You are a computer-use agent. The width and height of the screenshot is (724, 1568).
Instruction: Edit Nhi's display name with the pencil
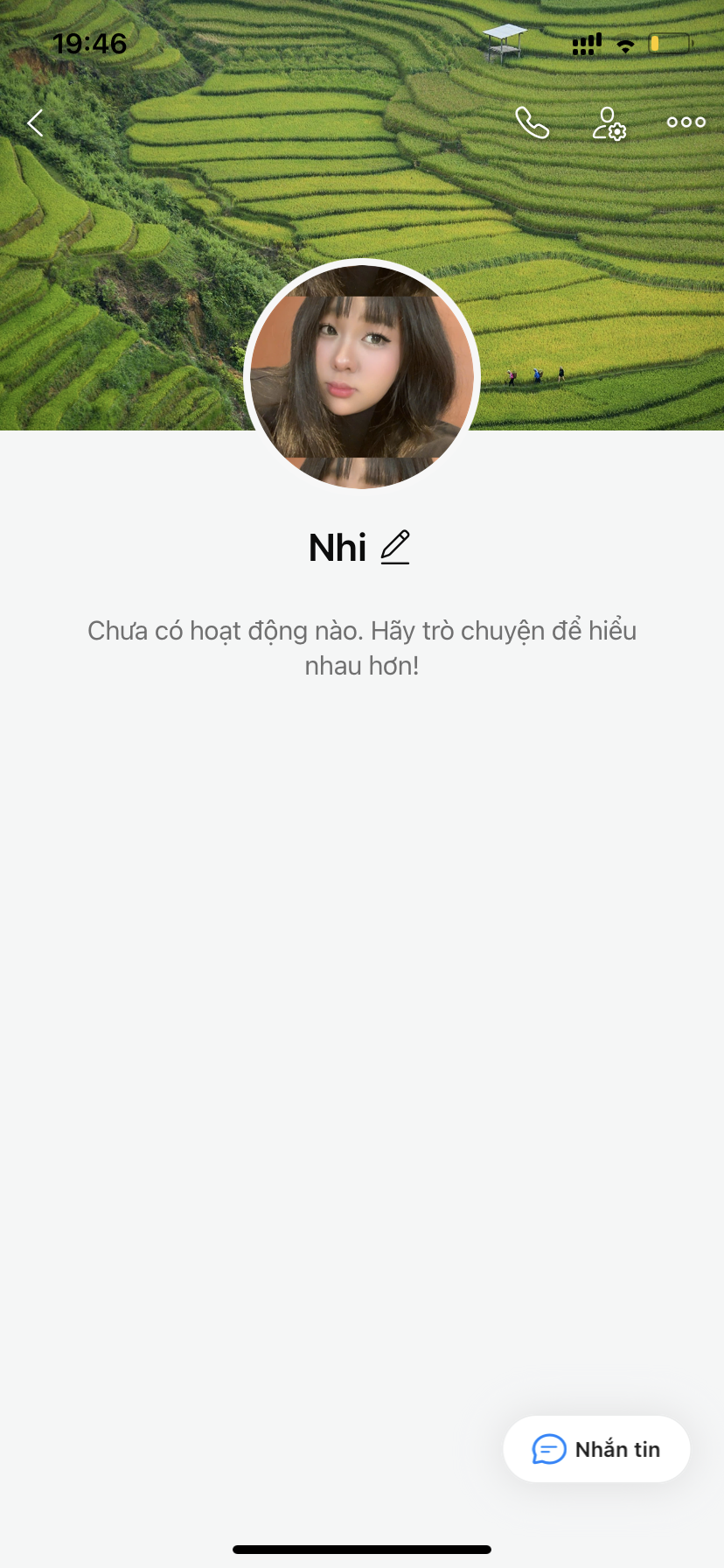coord(395,548)
